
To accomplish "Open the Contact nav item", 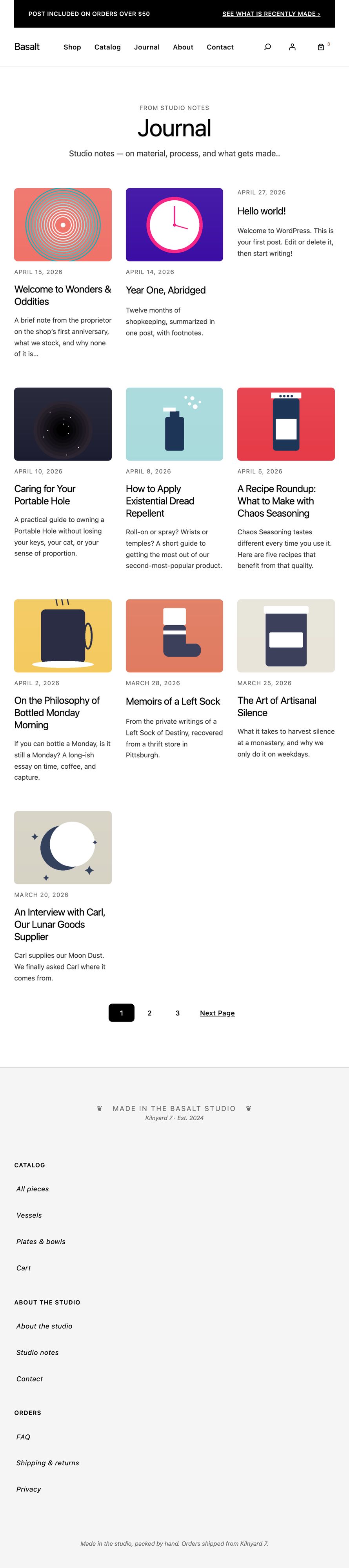I will coord(220,47).
